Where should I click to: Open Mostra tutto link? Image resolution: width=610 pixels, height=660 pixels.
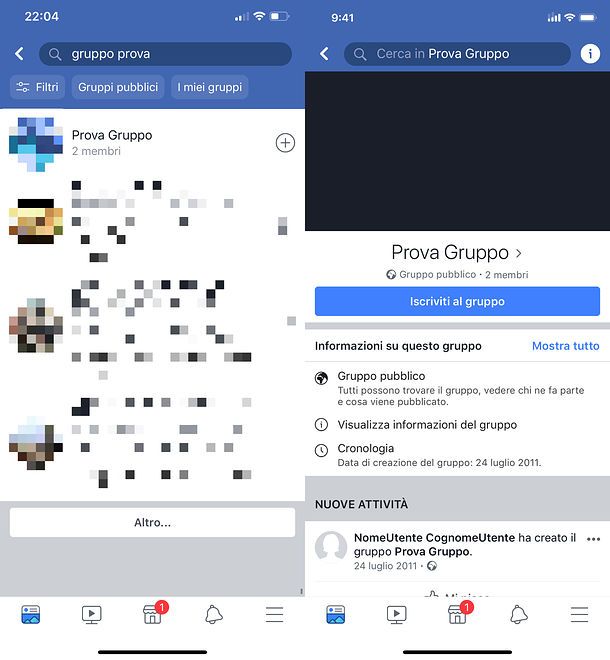(565, 346)
